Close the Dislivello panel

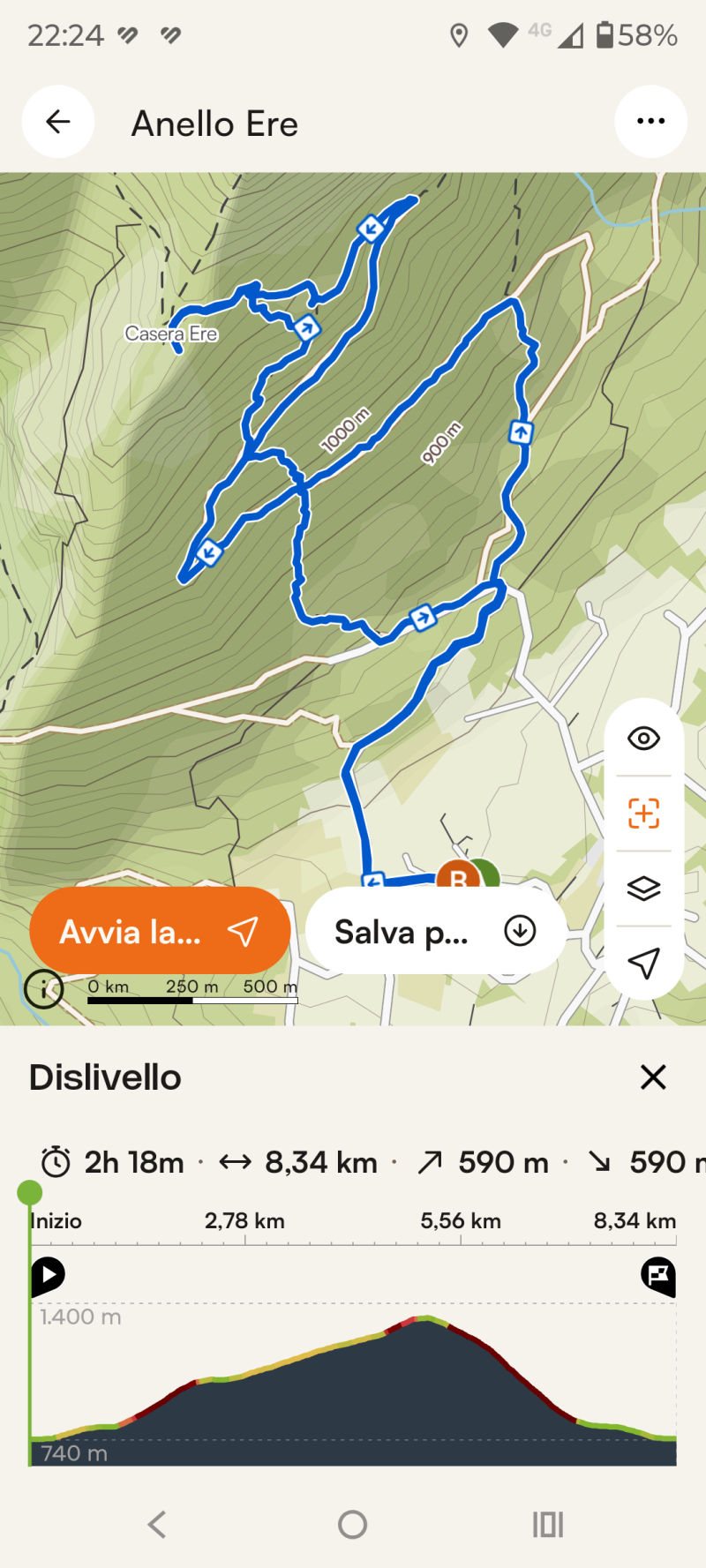[x=653, y=1077]
